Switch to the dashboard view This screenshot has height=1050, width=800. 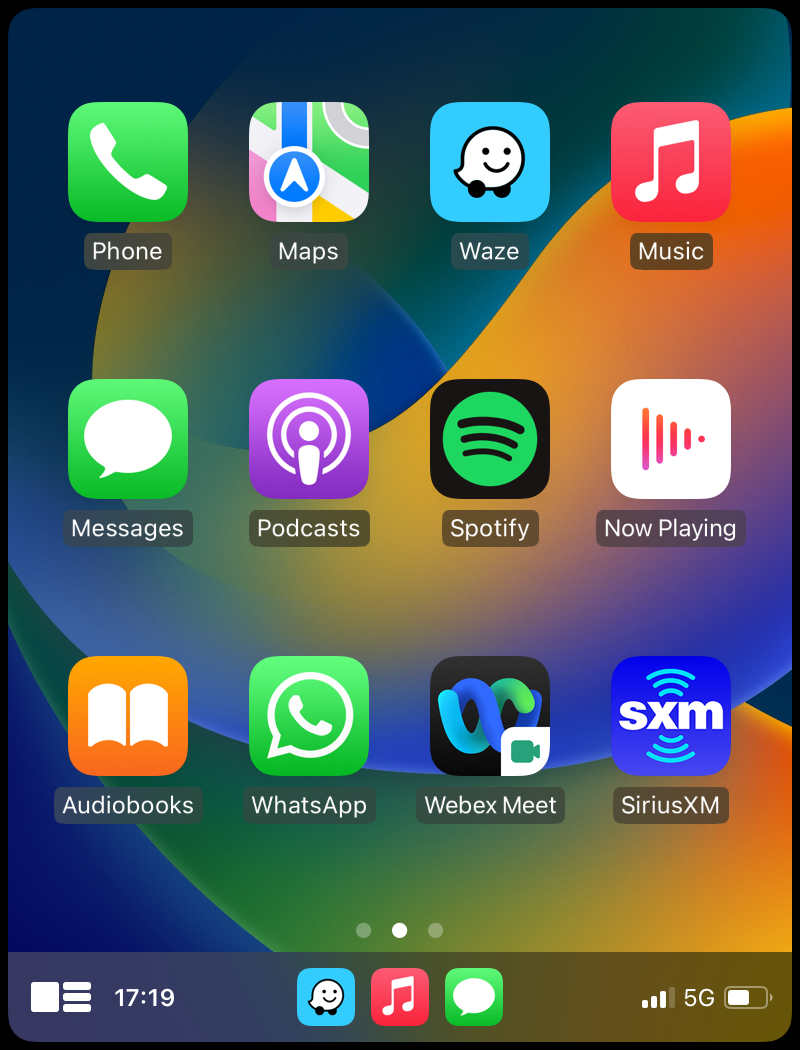click(x=61, y=997)
